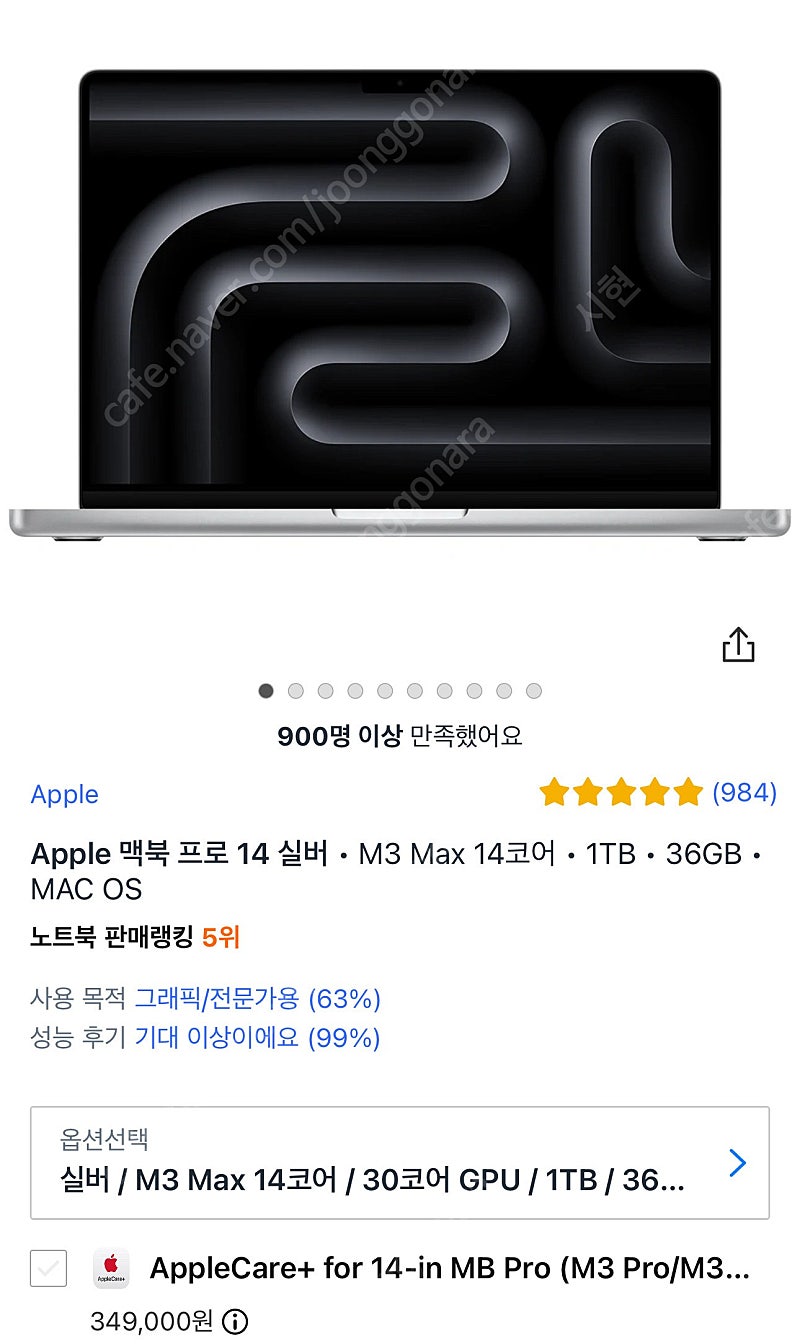Show AppleCare+ price info icon
This screenshot has width=800, height=1344.
pos(235,1322)
